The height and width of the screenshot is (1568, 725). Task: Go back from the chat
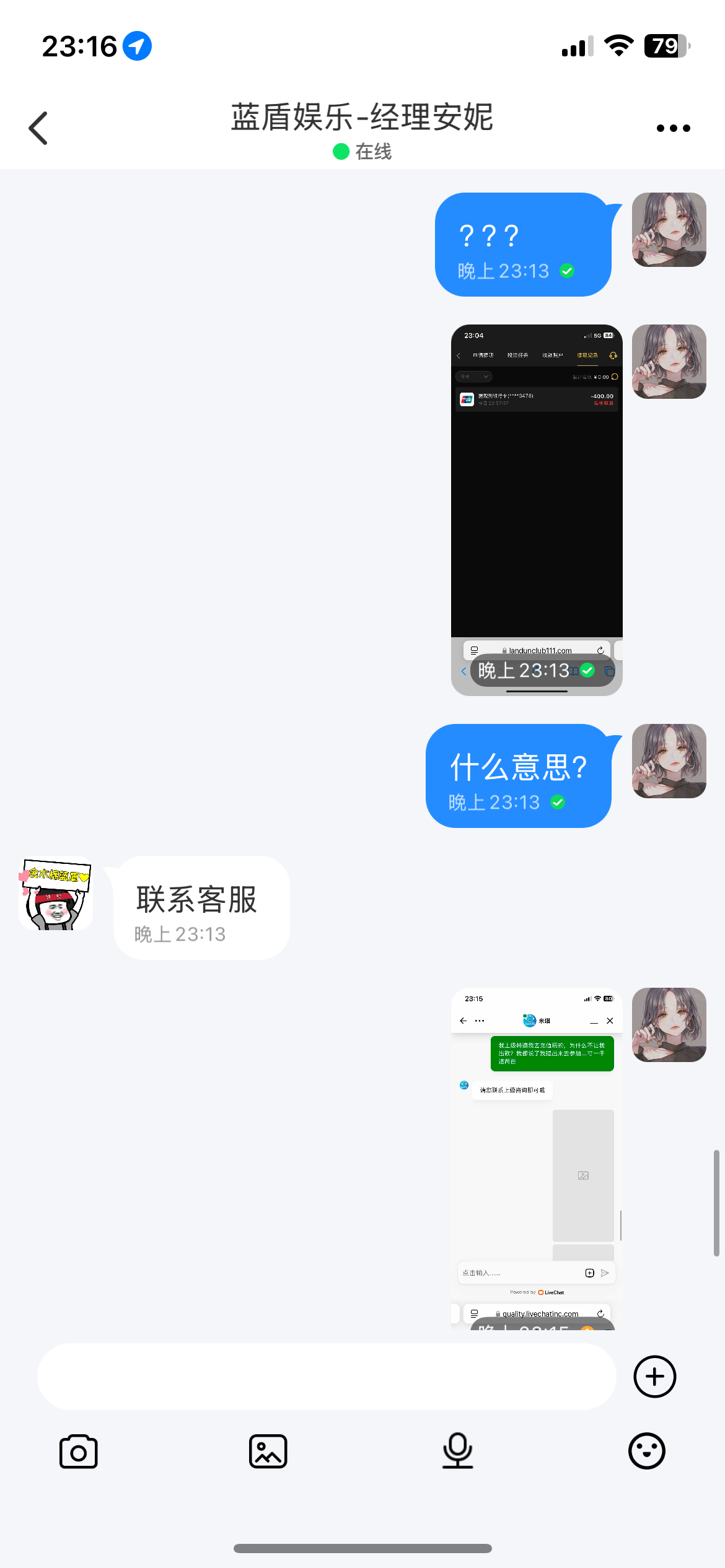[38, 128]
